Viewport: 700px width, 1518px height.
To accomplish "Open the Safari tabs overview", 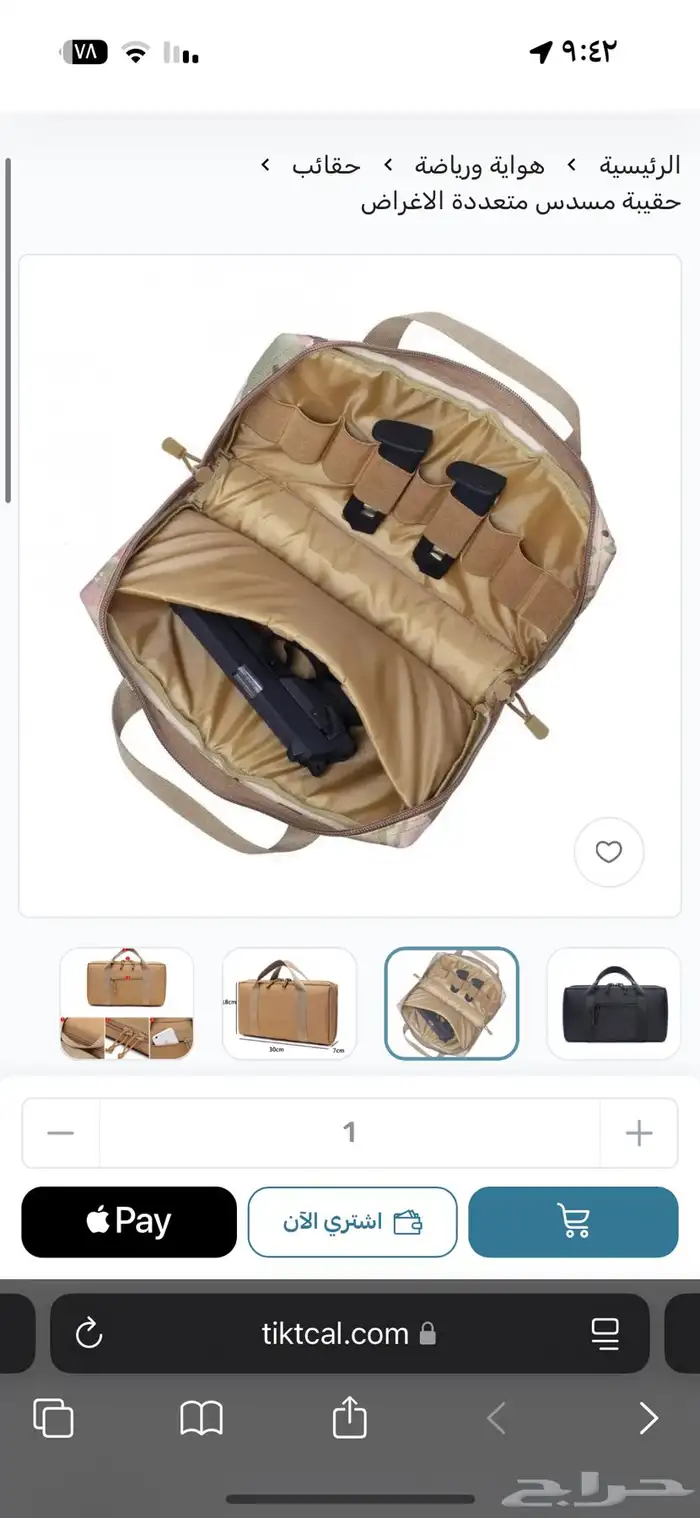I will click(53, 1418).
